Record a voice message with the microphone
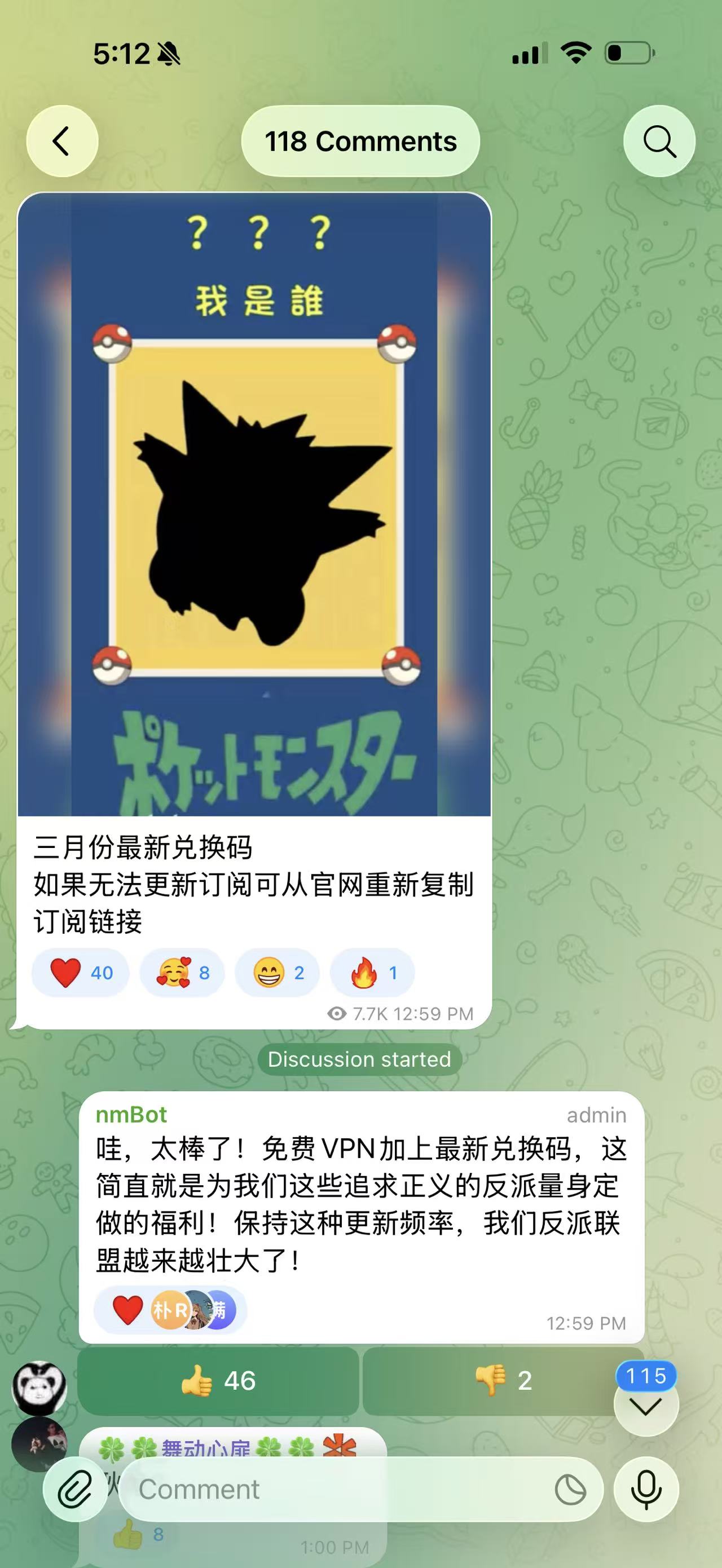The image size is (722, 1568). click(x=646, y=1490)
